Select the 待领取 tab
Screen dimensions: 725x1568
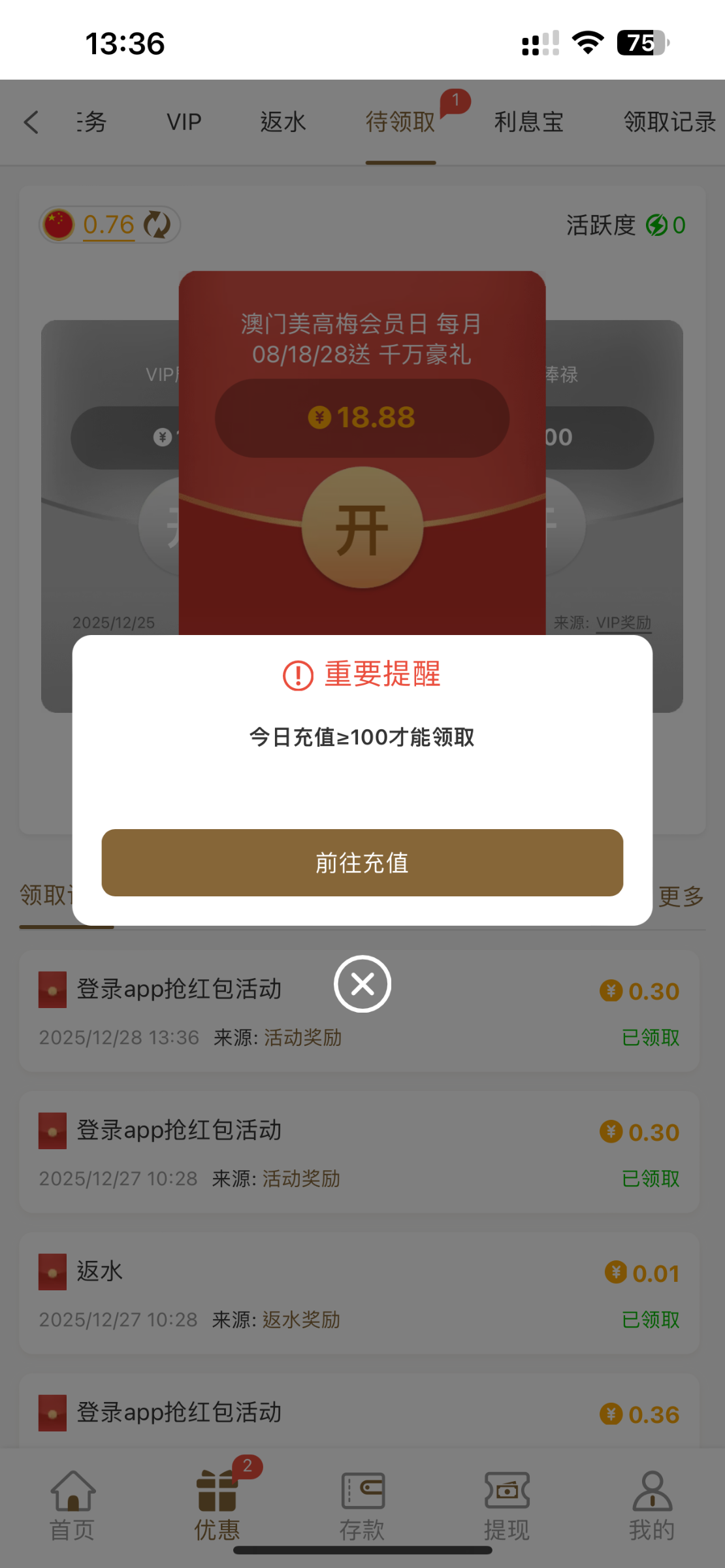click(400, 122)
